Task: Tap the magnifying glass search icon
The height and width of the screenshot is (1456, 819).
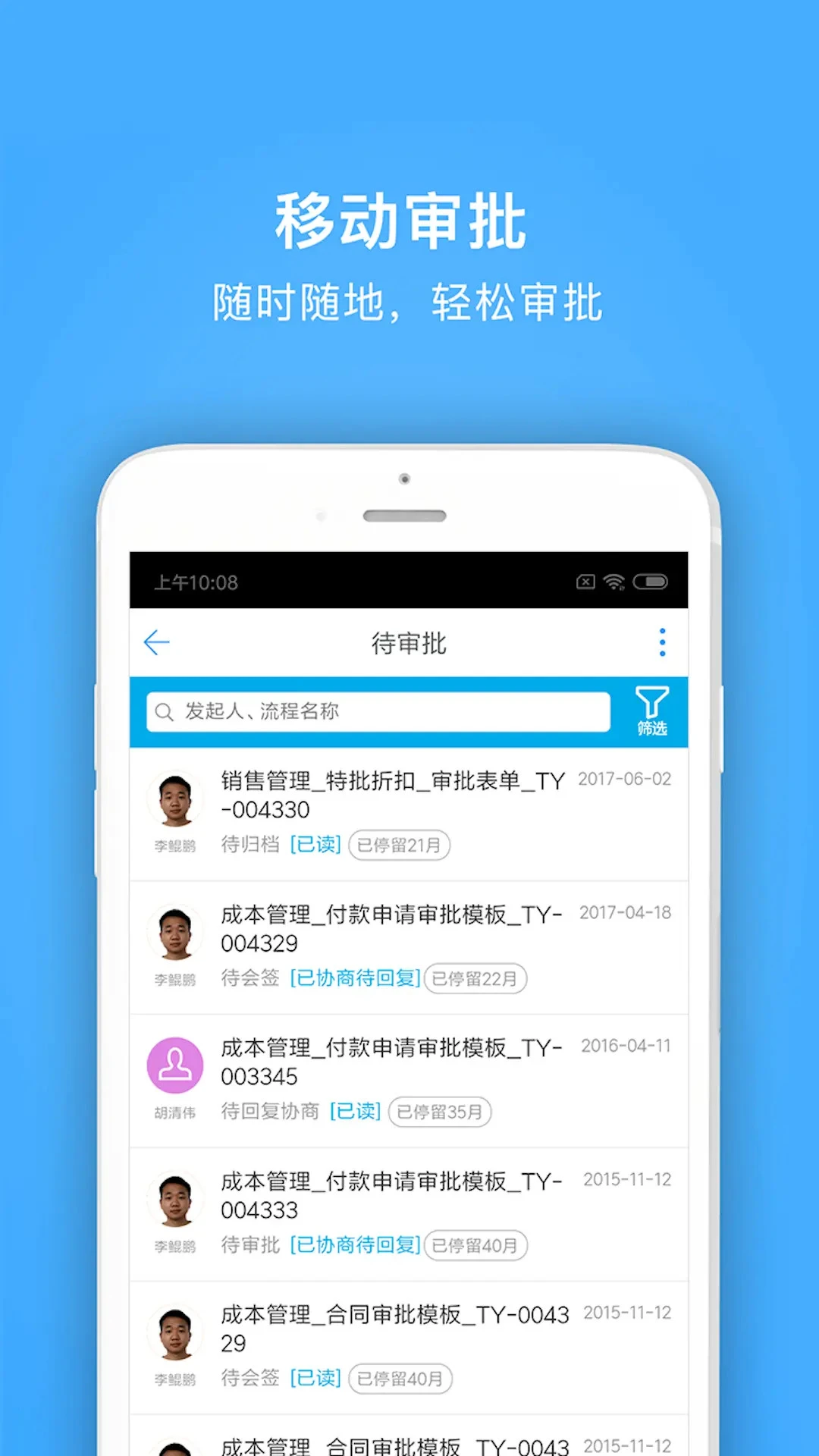Action: (163, 711)
